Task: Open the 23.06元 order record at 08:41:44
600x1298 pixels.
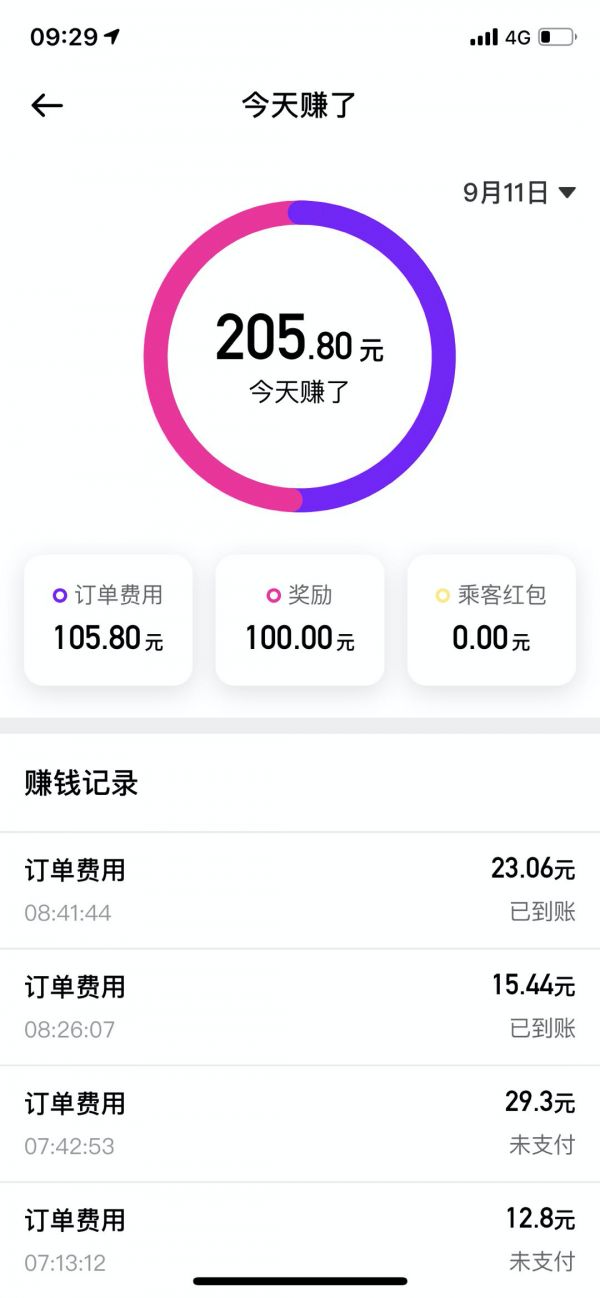Action: coord(300,890)
